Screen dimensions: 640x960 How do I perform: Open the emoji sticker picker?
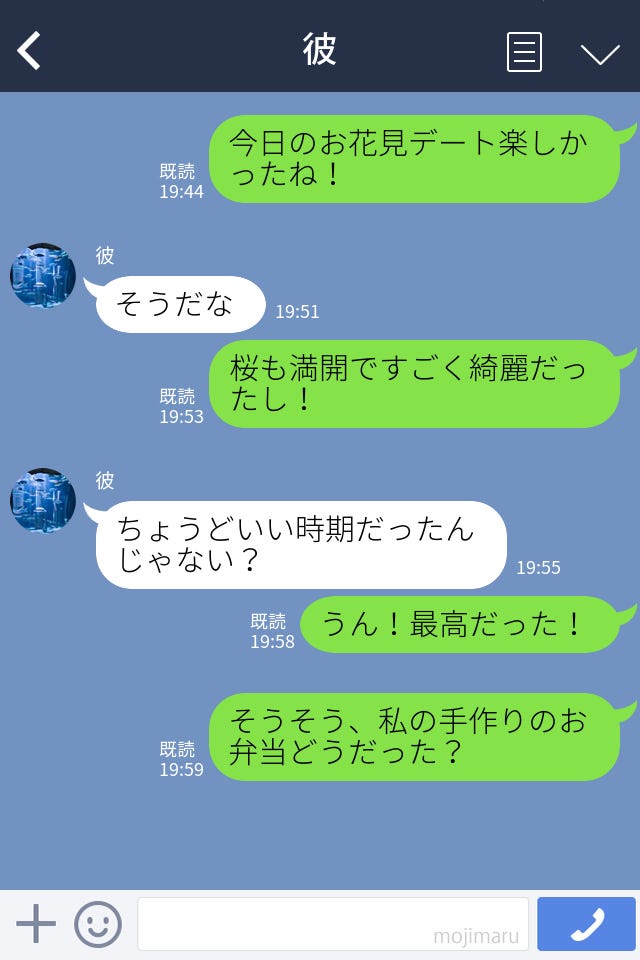coord(98,924)
